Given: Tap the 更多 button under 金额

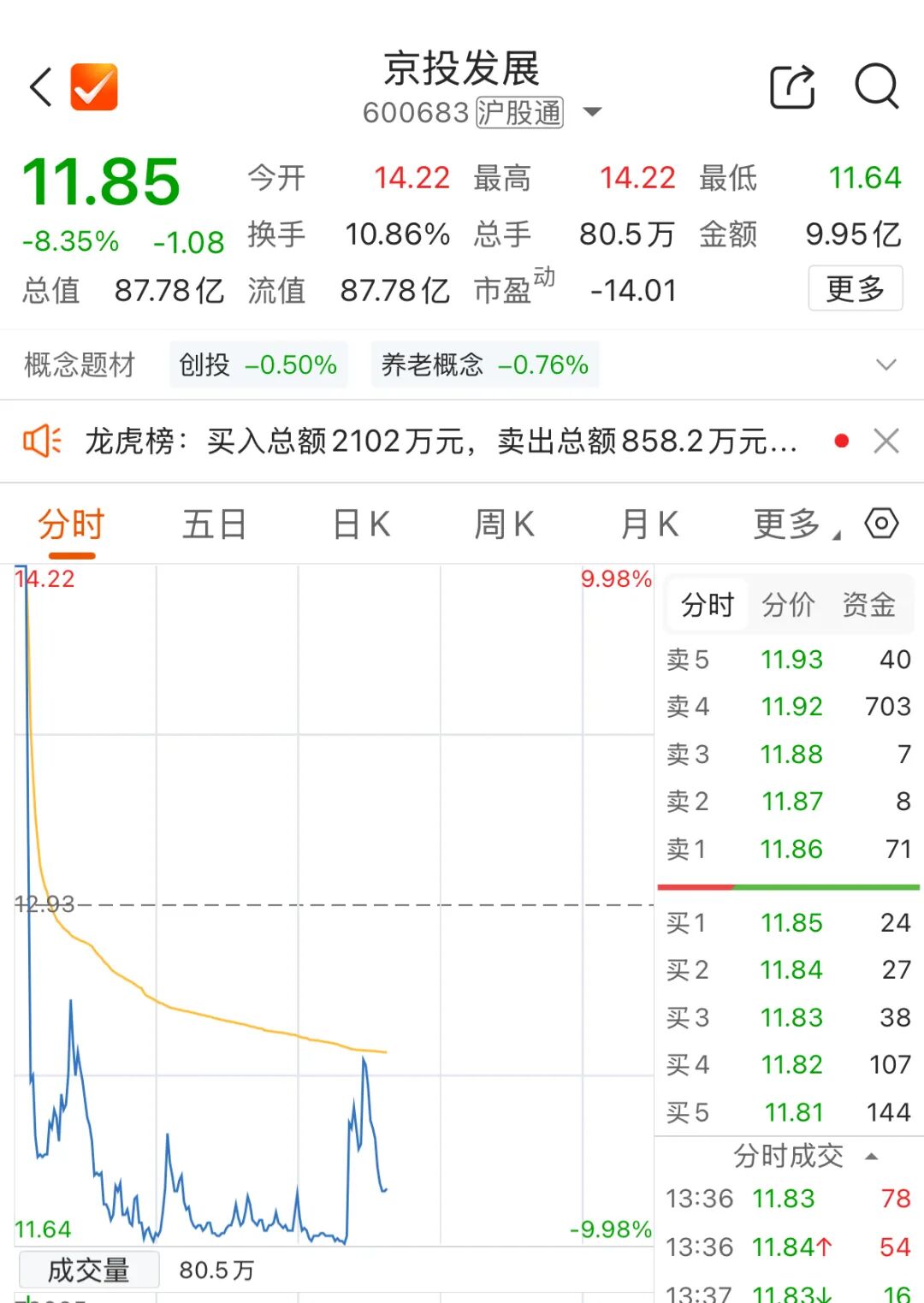Looking at the screenshot, I should (x=855, y=288).
